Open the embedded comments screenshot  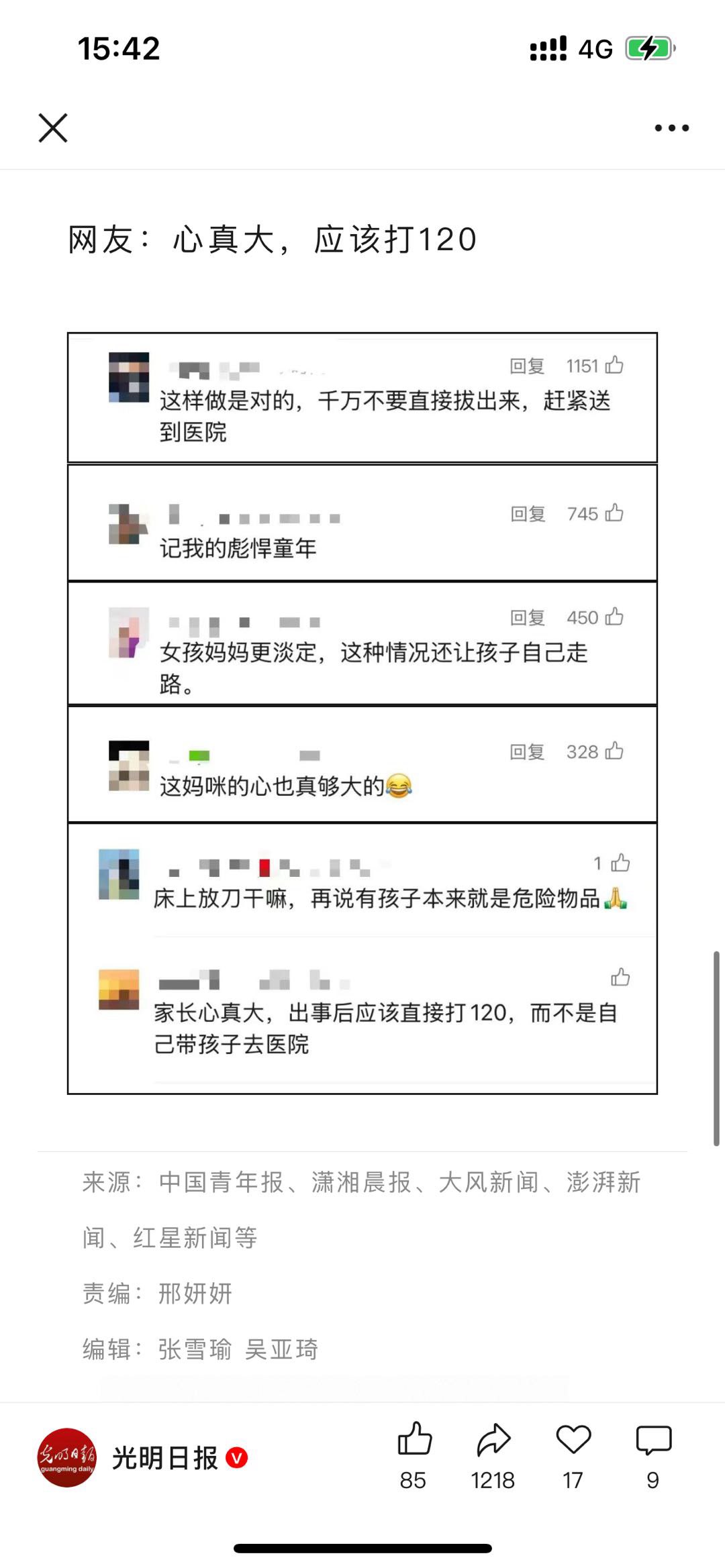click(362, 713)
